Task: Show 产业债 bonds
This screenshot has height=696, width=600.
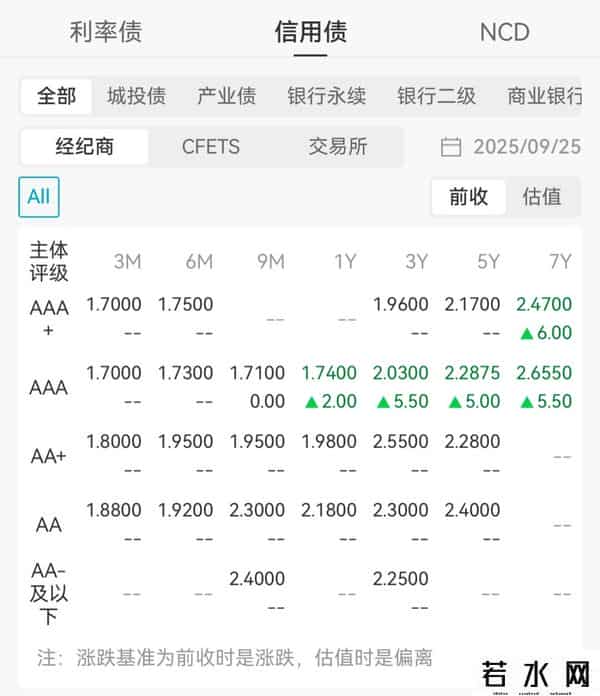Action: coord(226,96)
